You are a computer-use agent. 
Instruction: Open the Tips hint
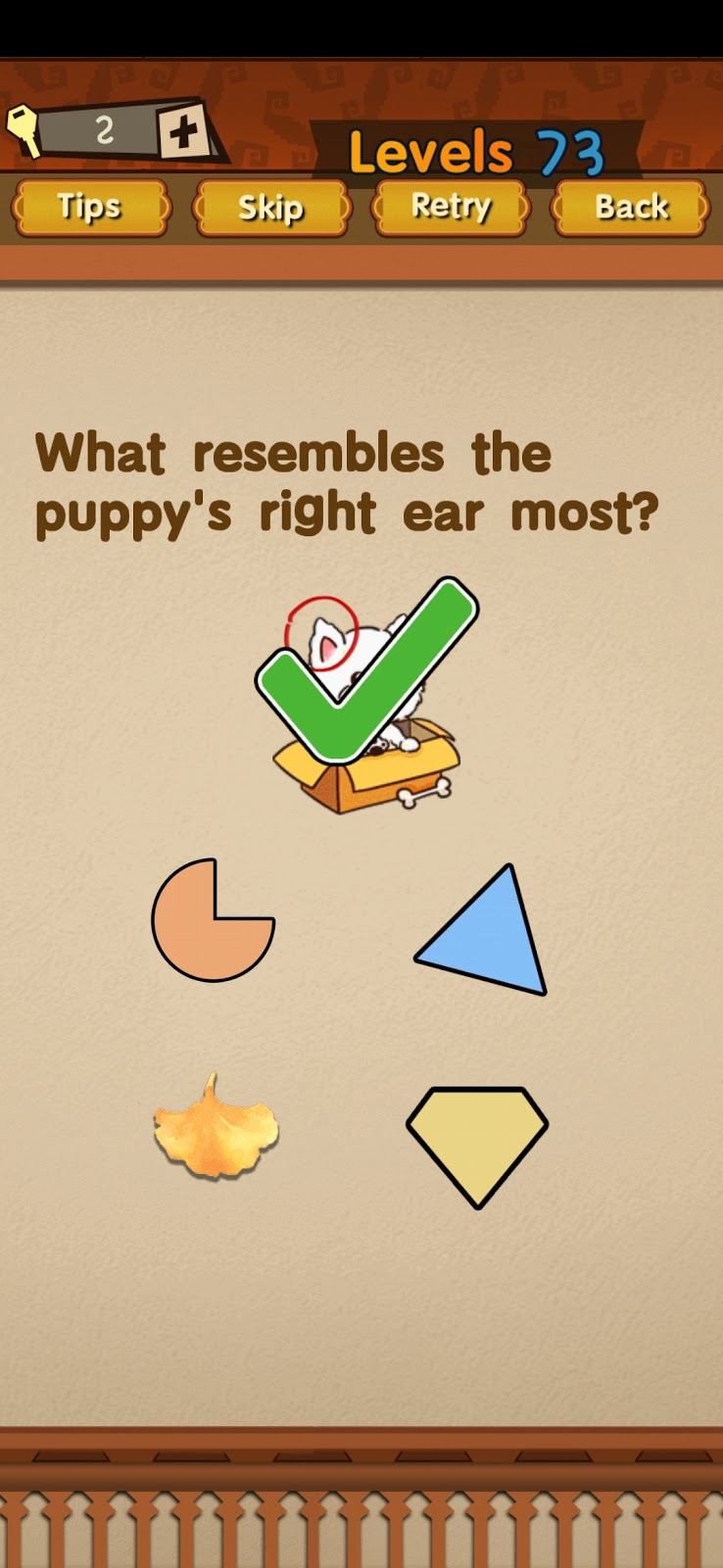(x=91, y=208)
